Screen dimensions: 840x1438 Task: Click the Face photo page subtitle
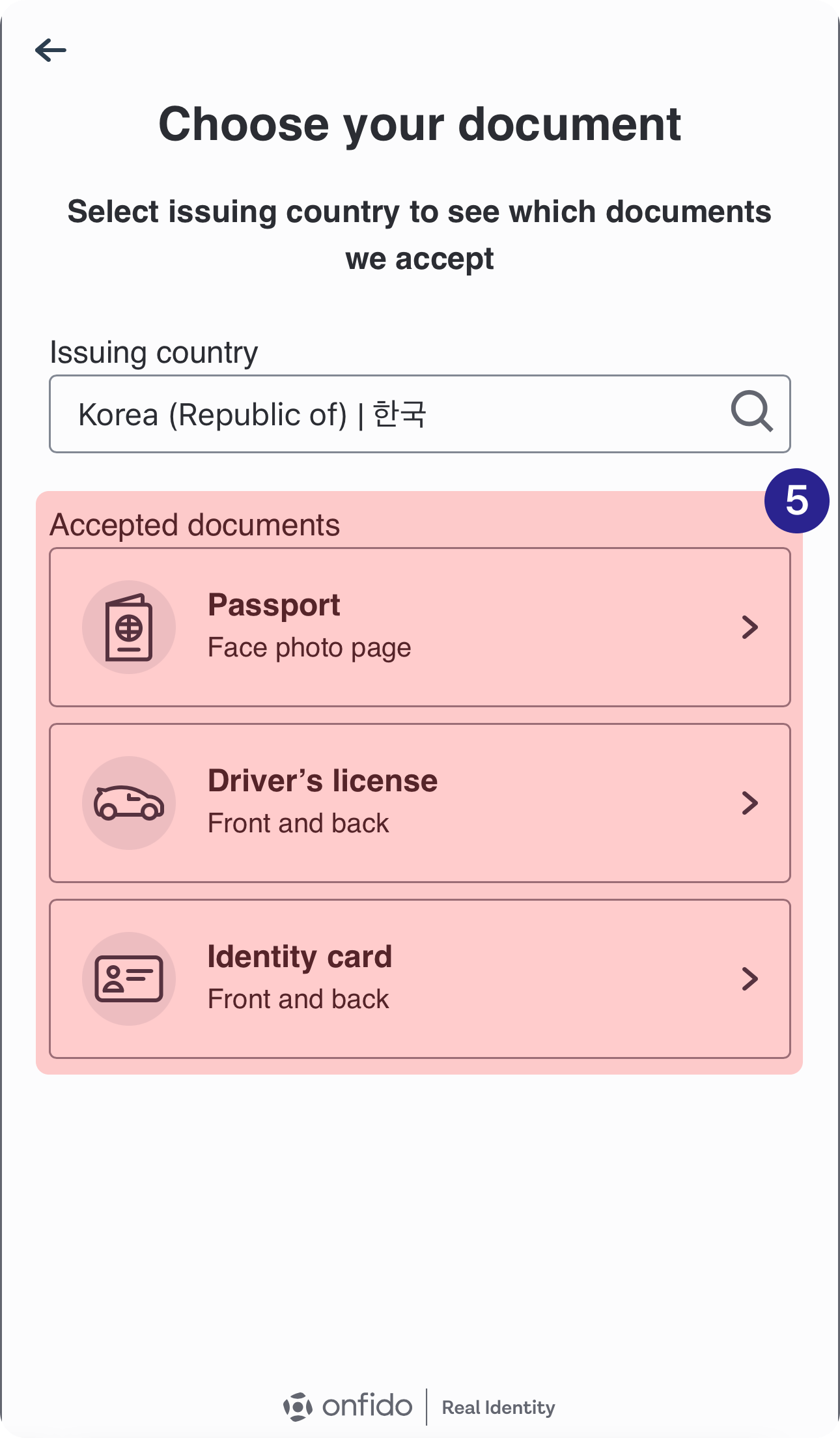[x=309, y=647]
